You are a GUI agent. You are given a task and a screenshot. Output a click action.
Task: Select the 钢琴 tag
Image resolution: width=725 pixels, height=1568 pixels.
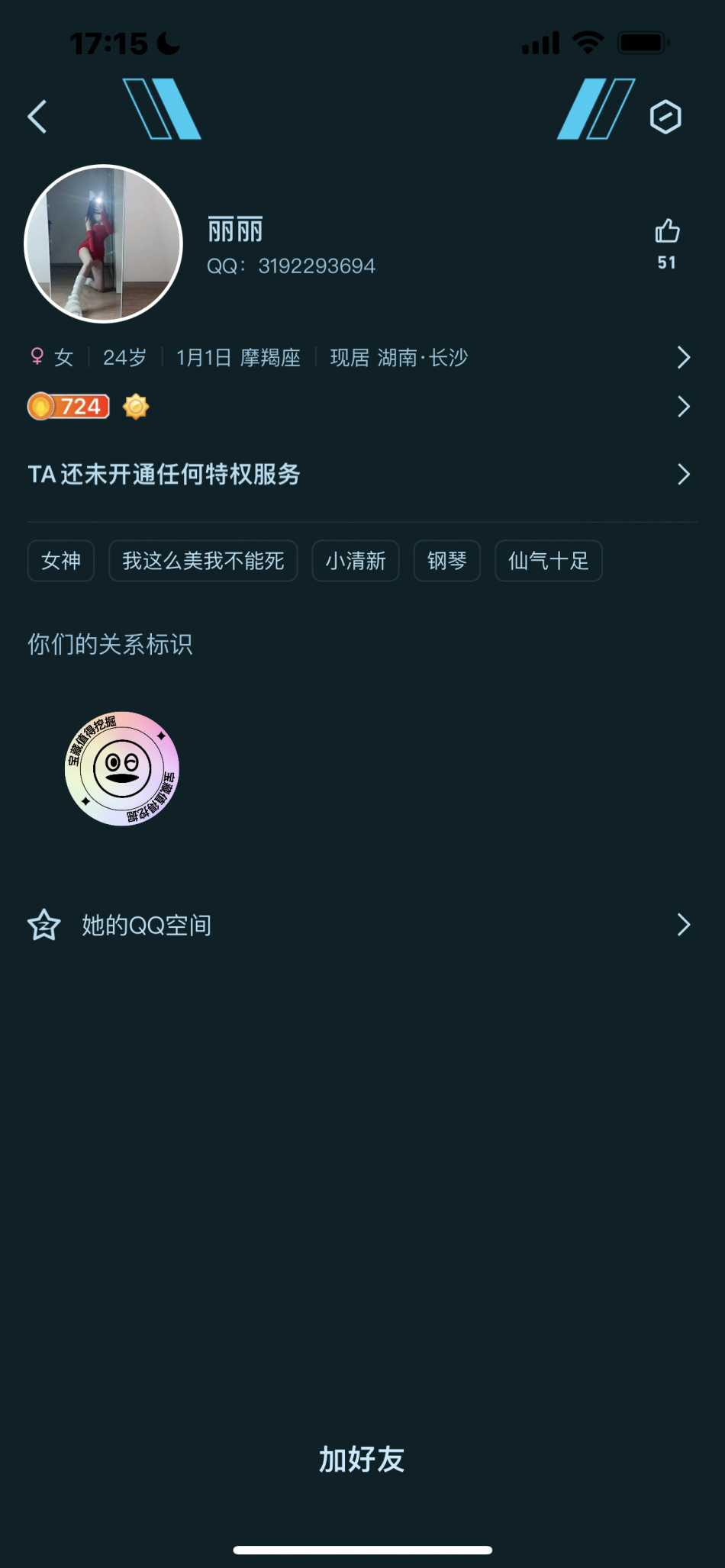tap(447, 561)
